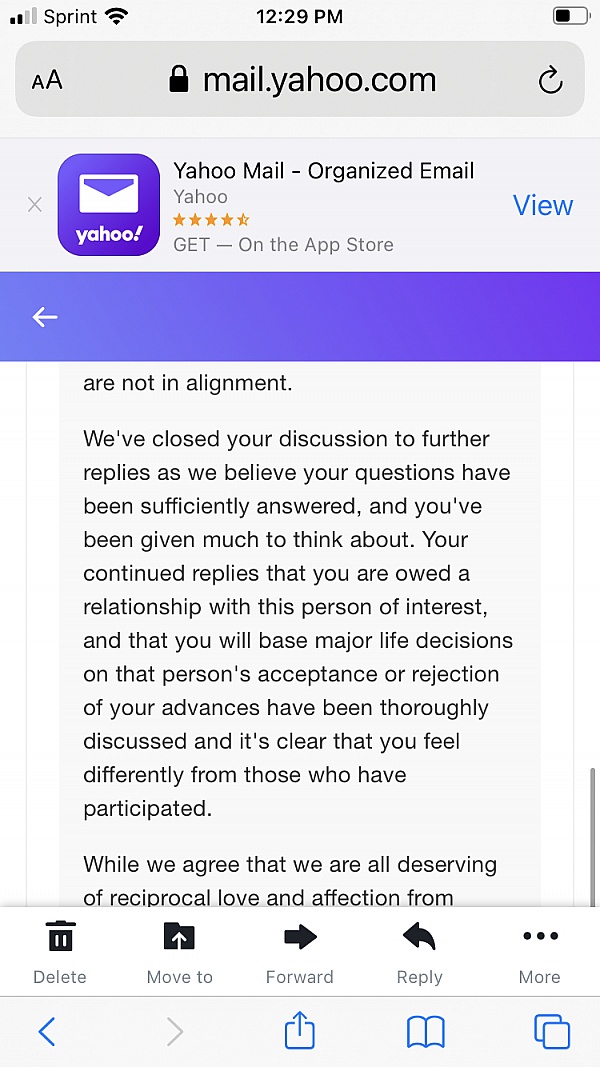Reply to this email
Screen dimensions: 600x1067
pyautogui.click(x=420, y=953)
